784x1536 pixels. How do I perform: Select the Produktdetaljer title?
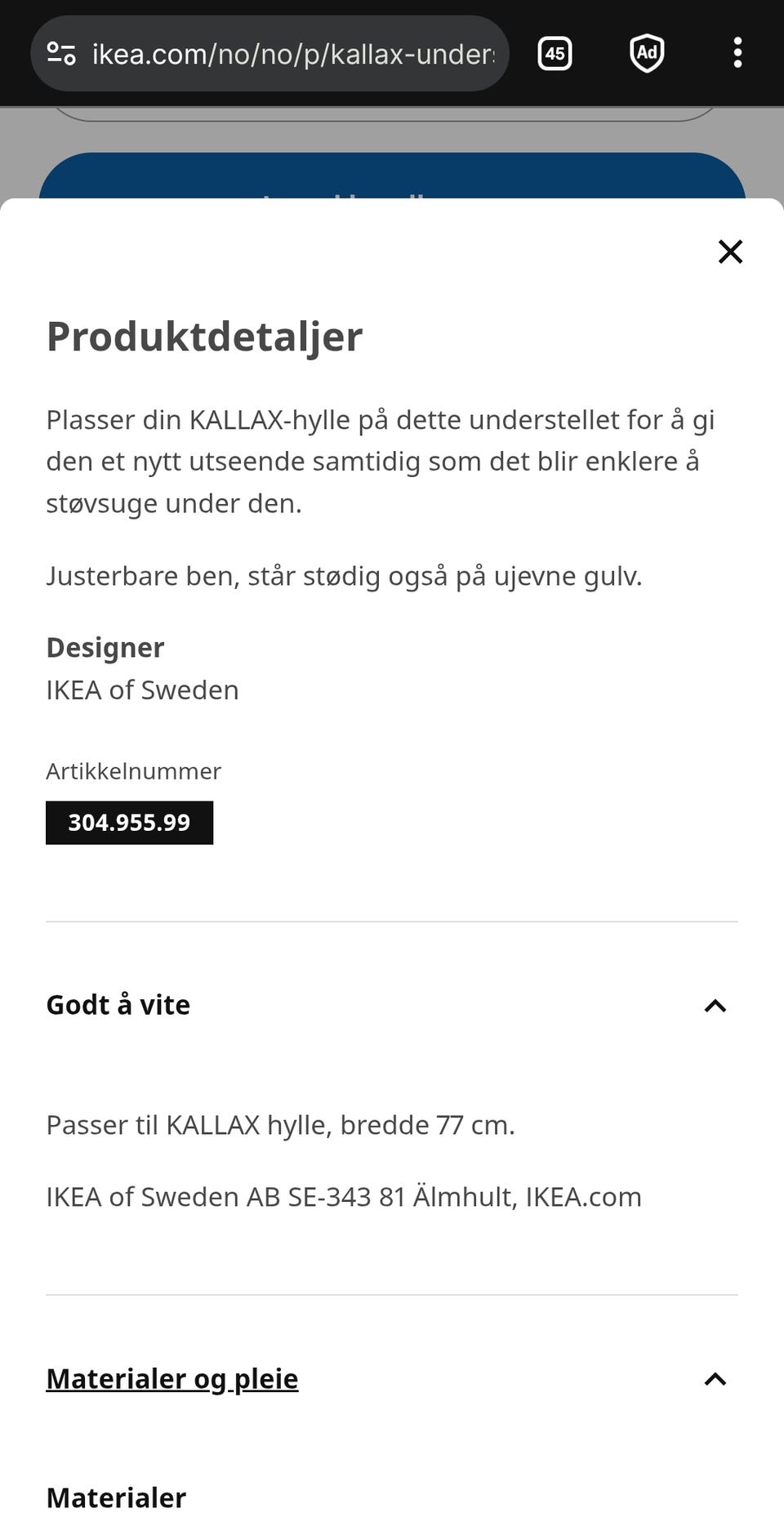(x=204, y=335)
